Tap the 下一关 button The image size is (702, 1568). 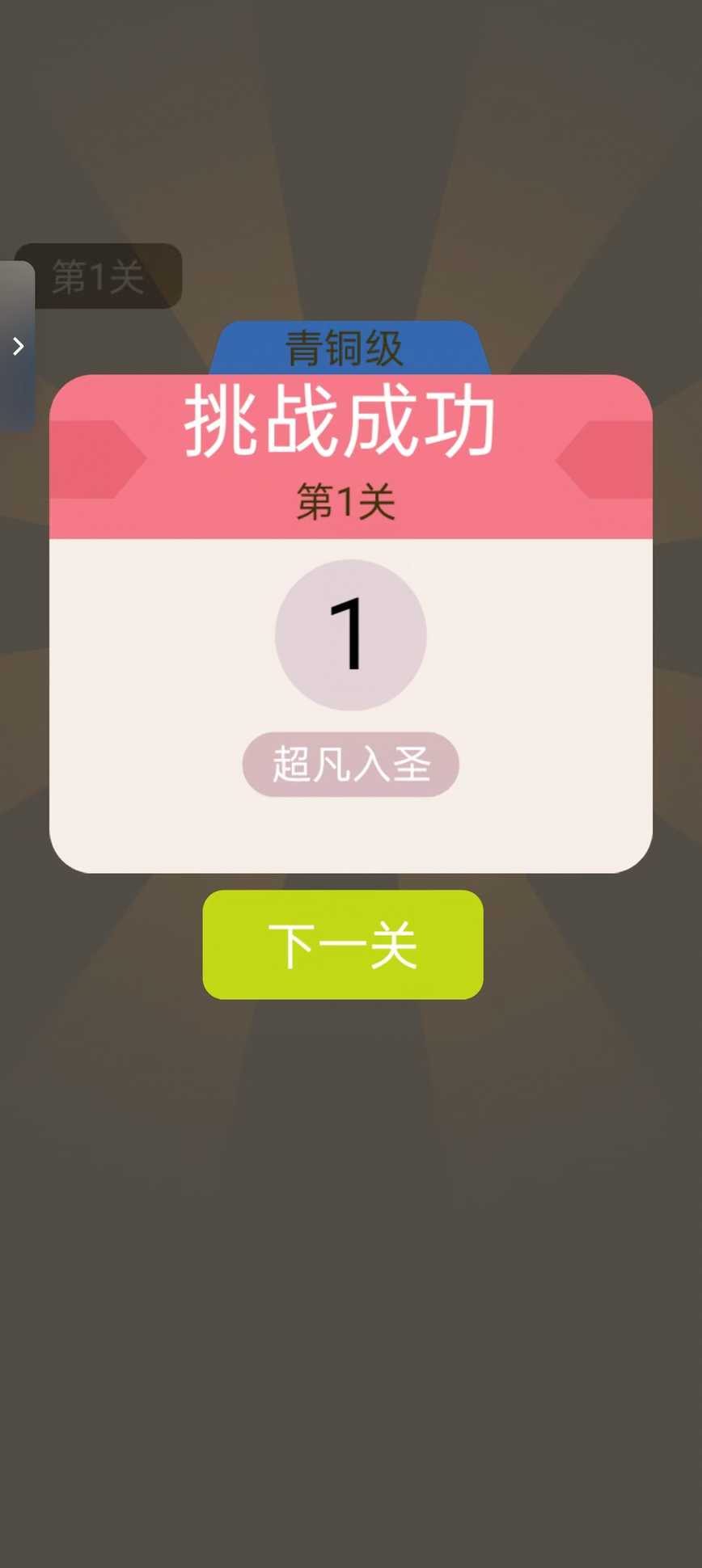(343, 944)
